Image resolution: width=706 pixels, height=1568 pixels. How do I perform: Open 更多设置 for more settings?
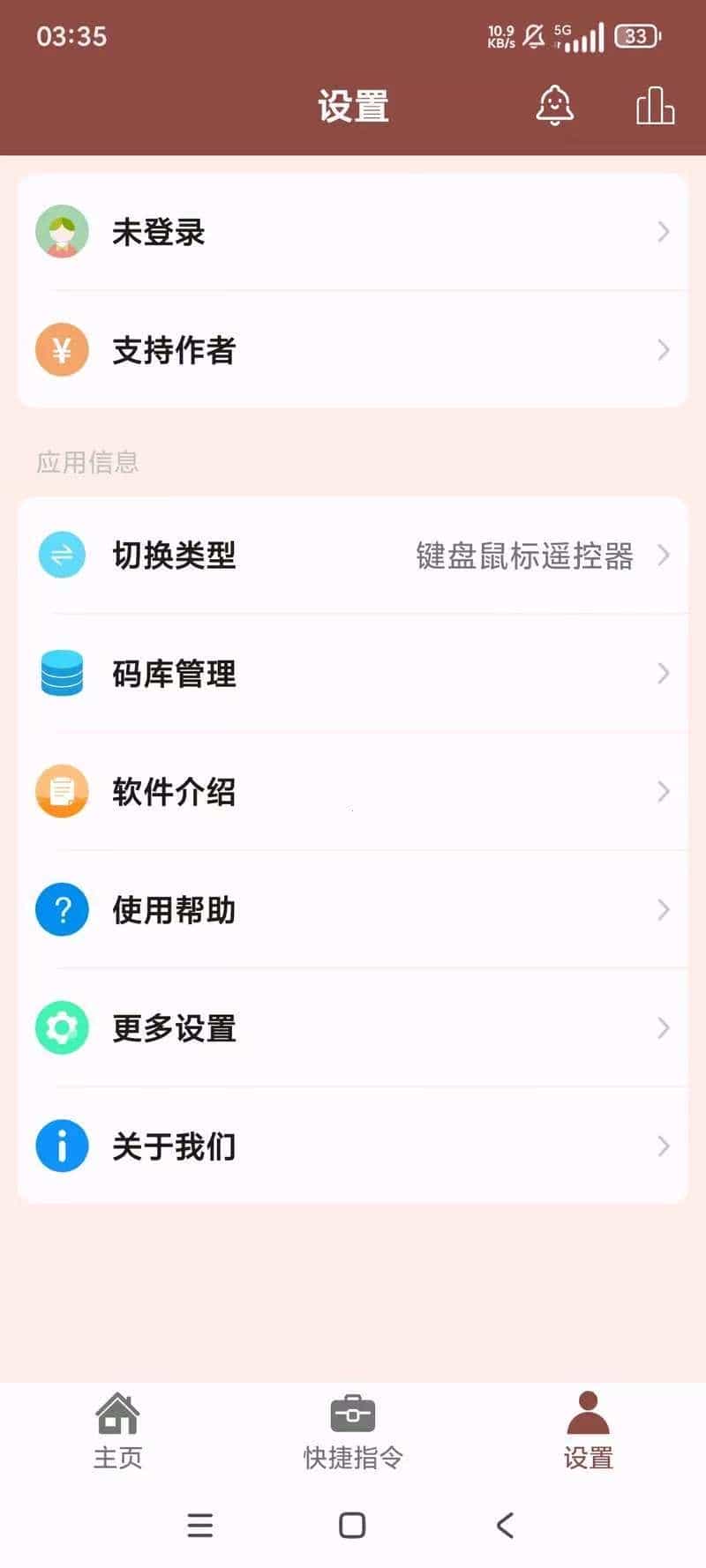tap(353, 1028)
